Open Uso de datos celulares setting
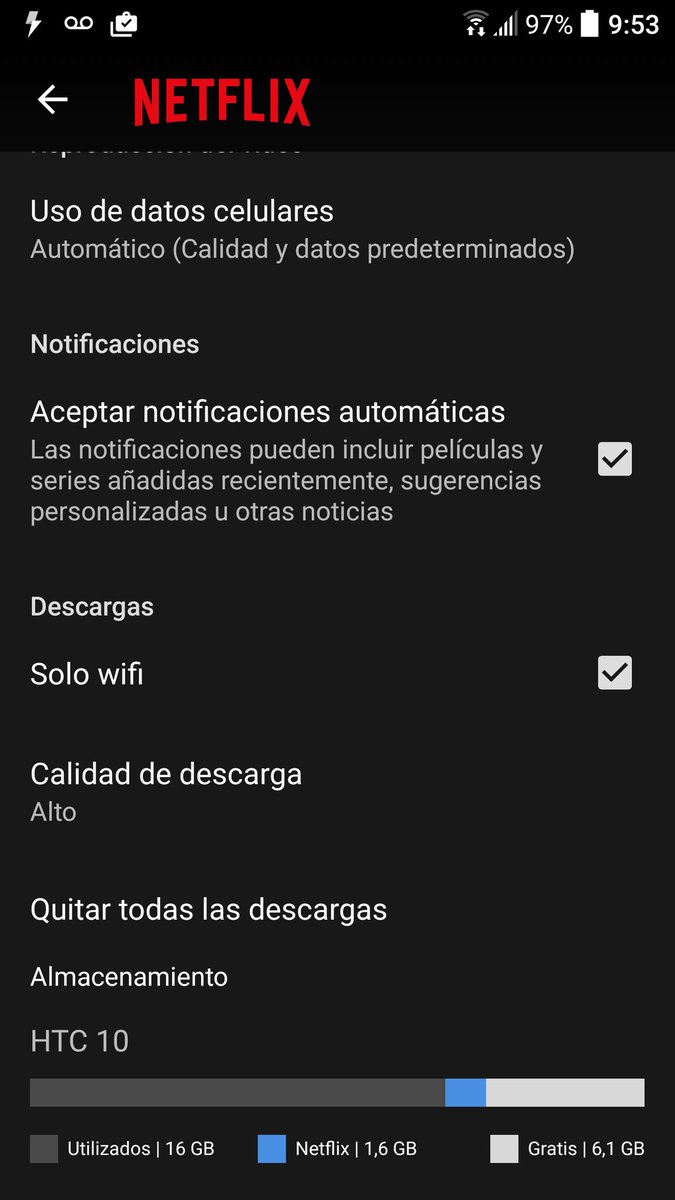 click(x=337, y=230)
